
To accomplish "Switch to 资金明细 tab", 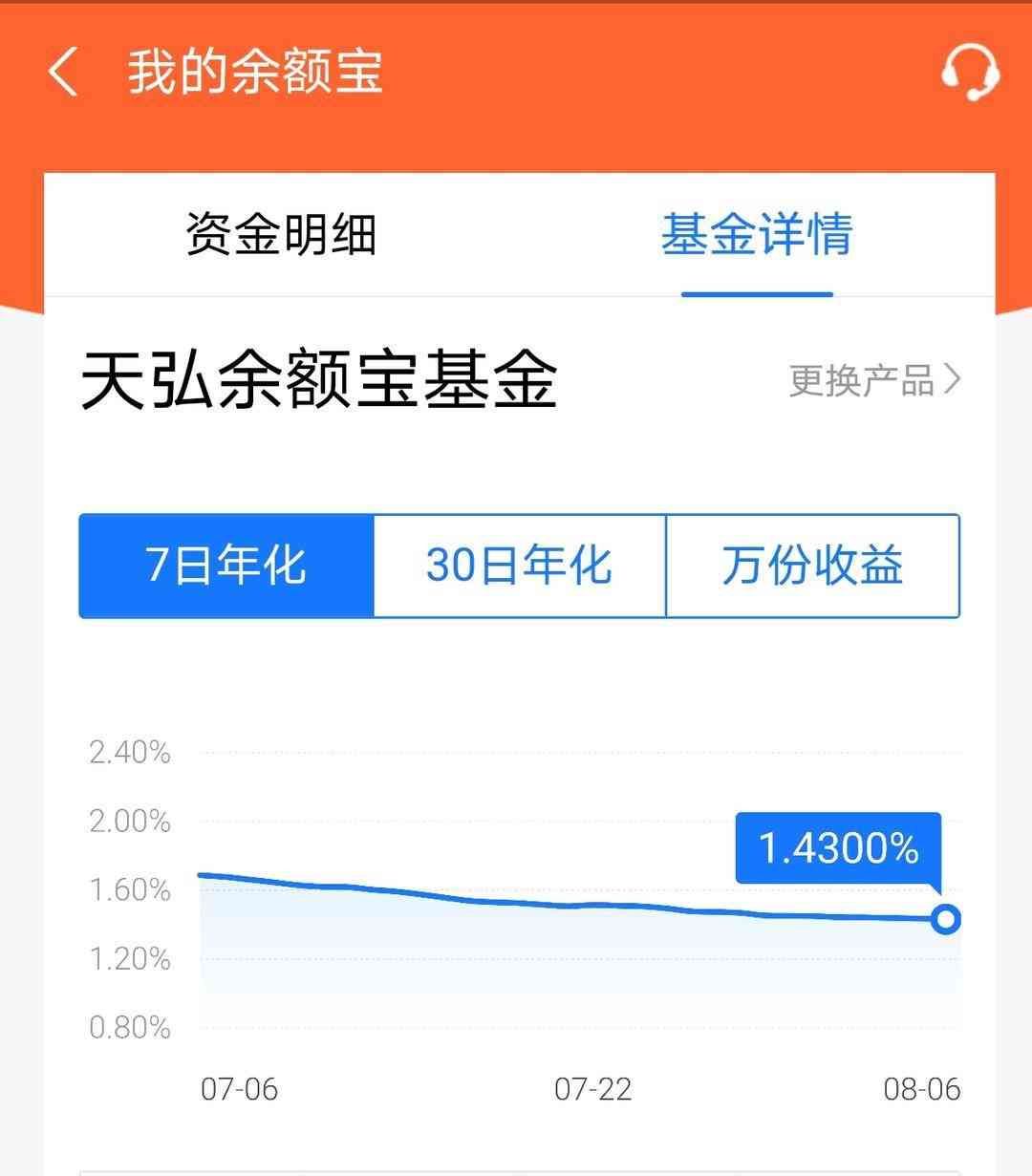I will coord(281,234).
